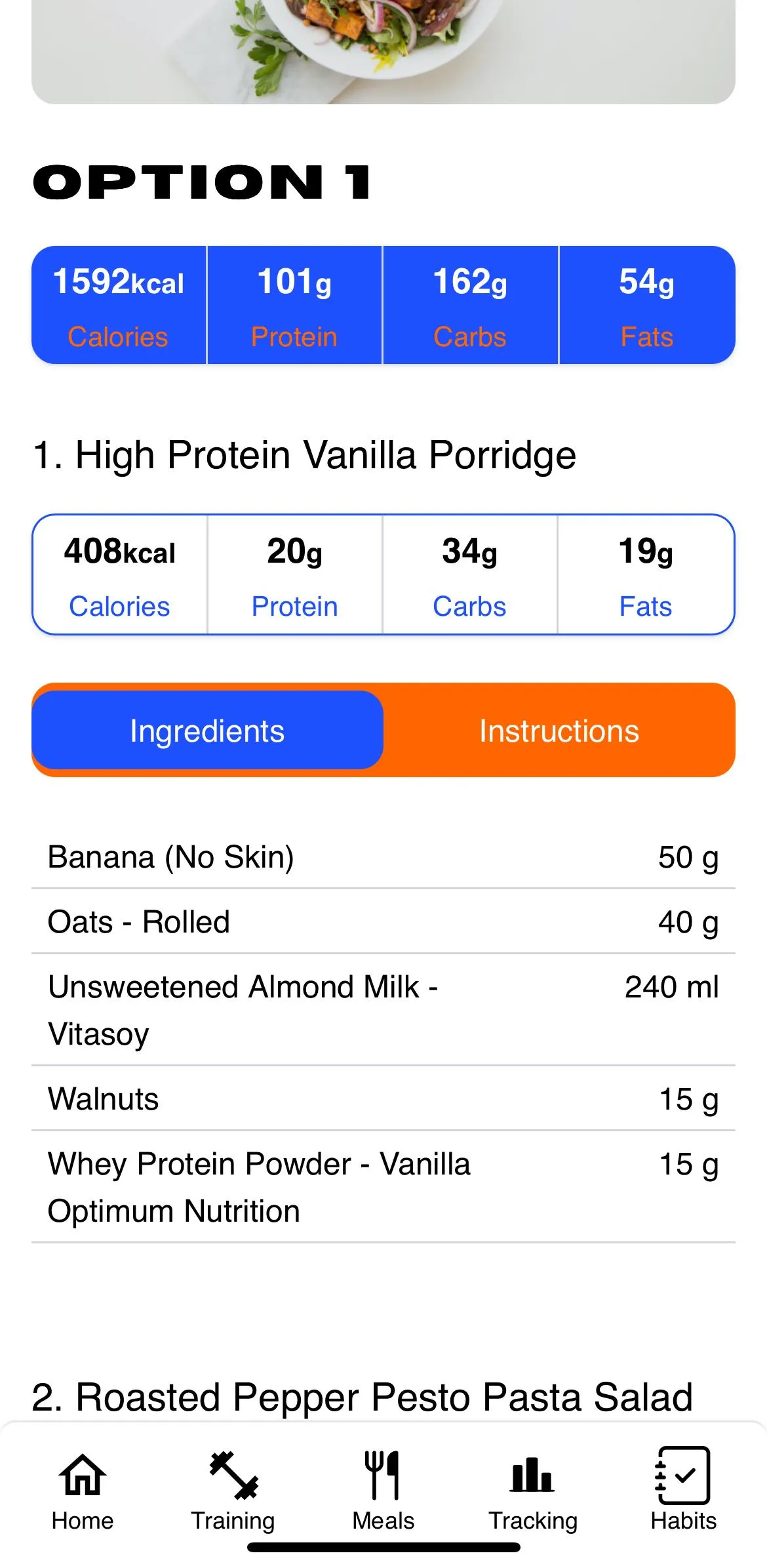The height and width of the screenshot is (1568, 767).
Task: Switch to the Tracking tab
Action: [x=533, y=1490]
